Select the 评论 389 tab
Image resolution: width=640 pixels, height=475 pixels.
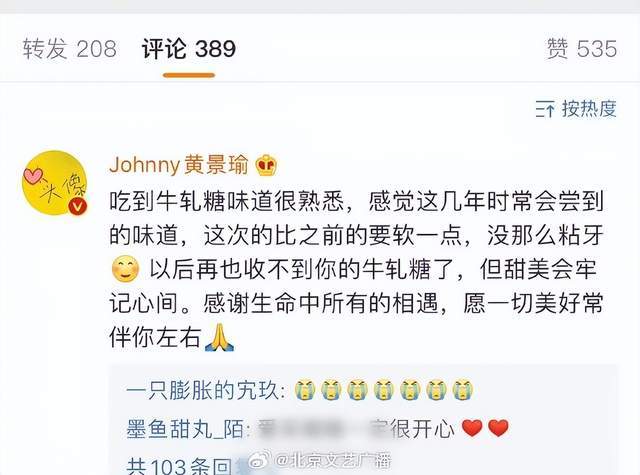coord(188,48)
